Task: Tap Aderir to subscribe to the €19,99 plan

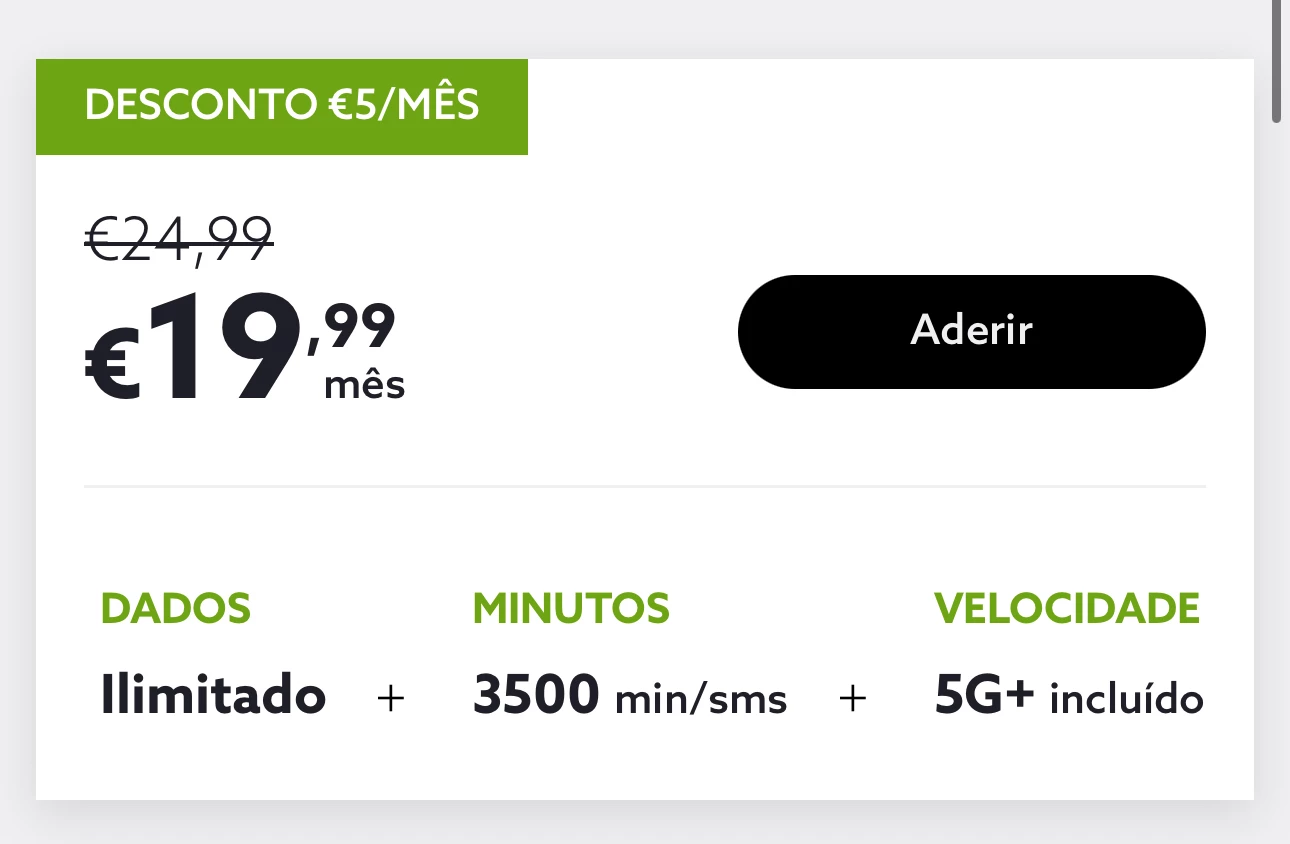Action: point(971,331)
